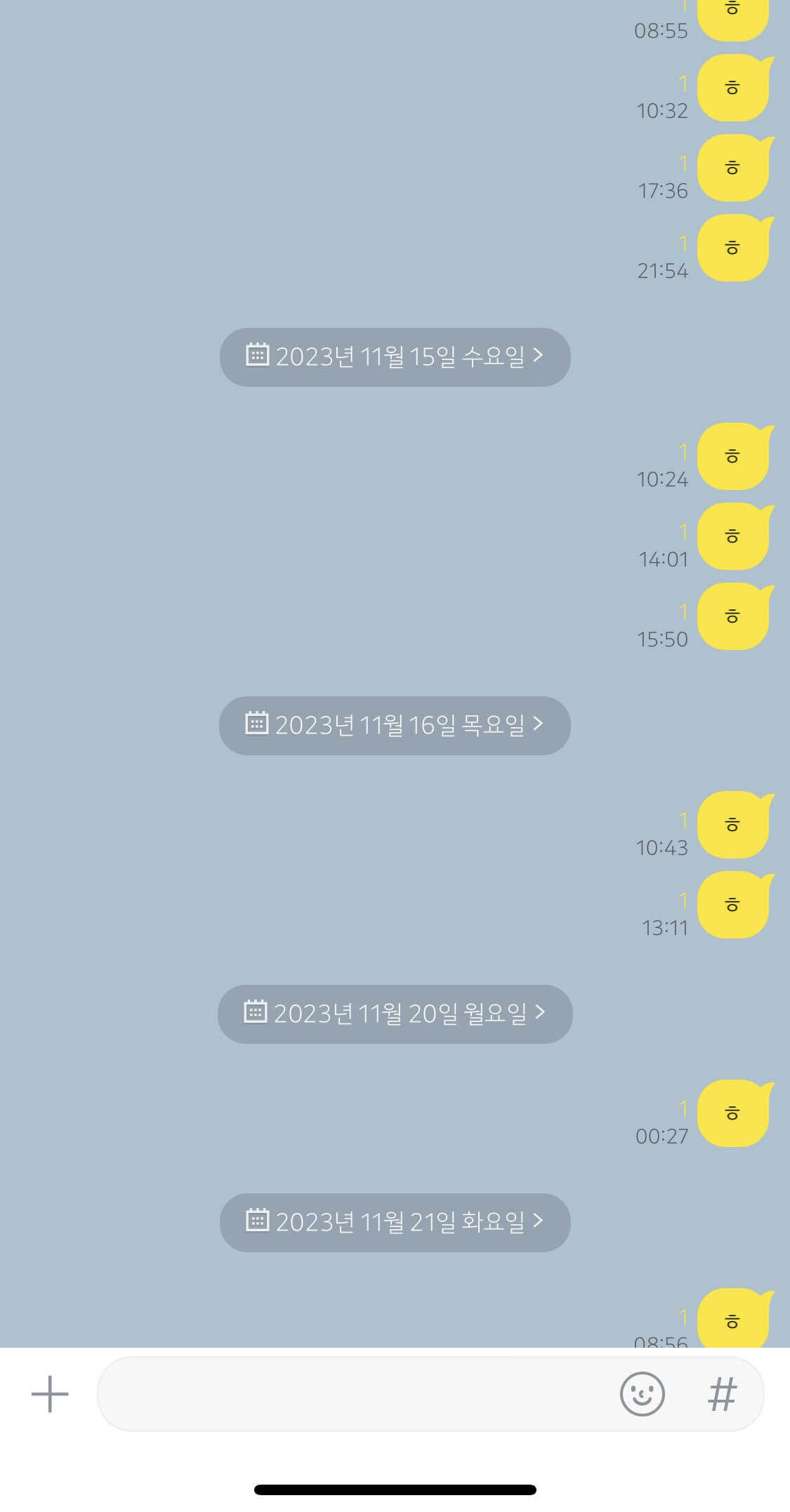Tap the message sent at 14:01
This screenshot has height=1512, width=790.
(733, 535)
